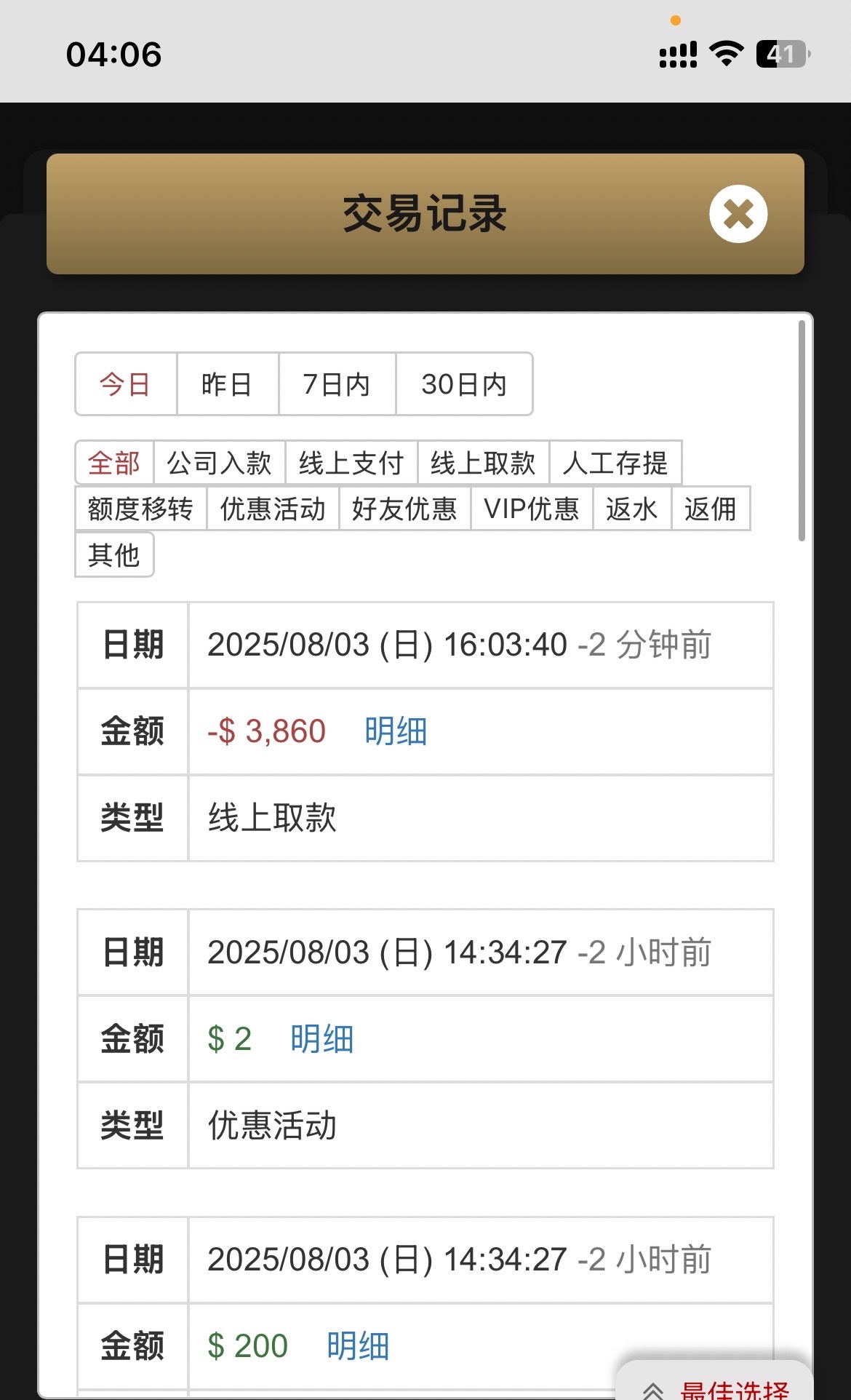Filter by 额度移转 type
The image size is (851, 1400).
140,509
